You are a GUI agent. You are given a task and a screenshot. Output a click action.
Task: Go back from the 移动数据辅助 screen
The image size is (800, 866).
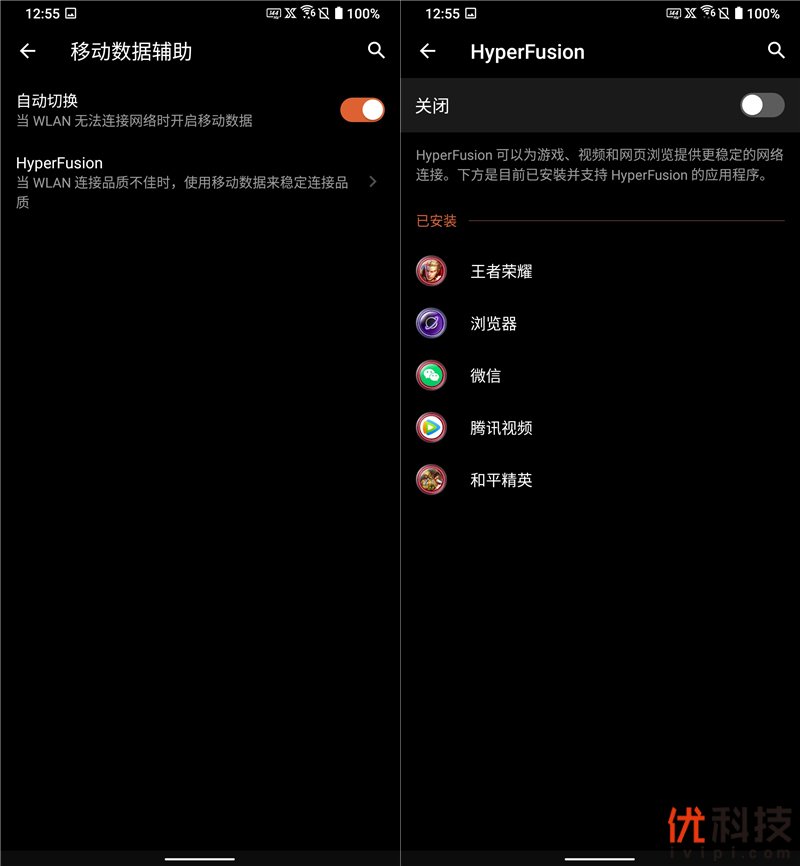(28, 51)
